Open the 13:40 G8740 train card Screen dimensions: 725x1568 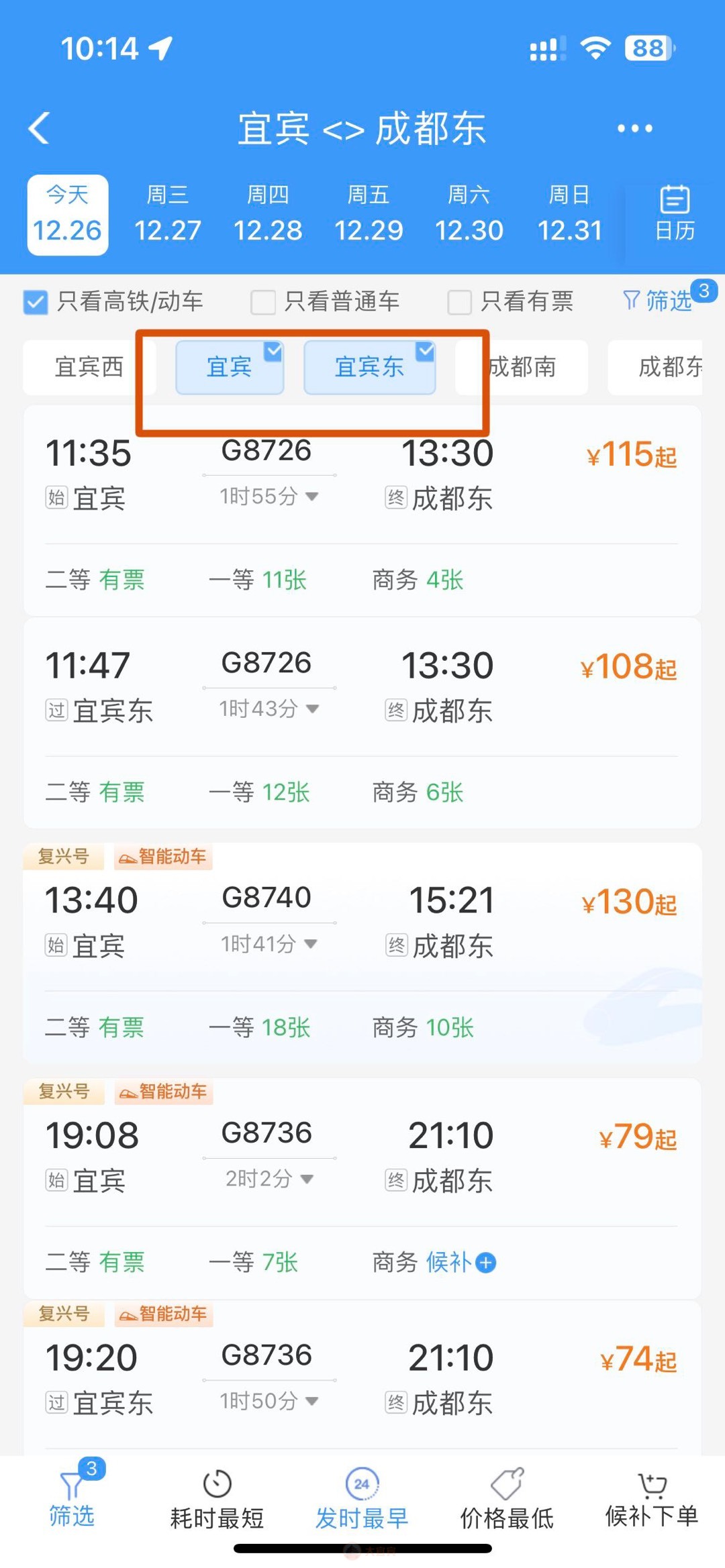tap(362, 953)
